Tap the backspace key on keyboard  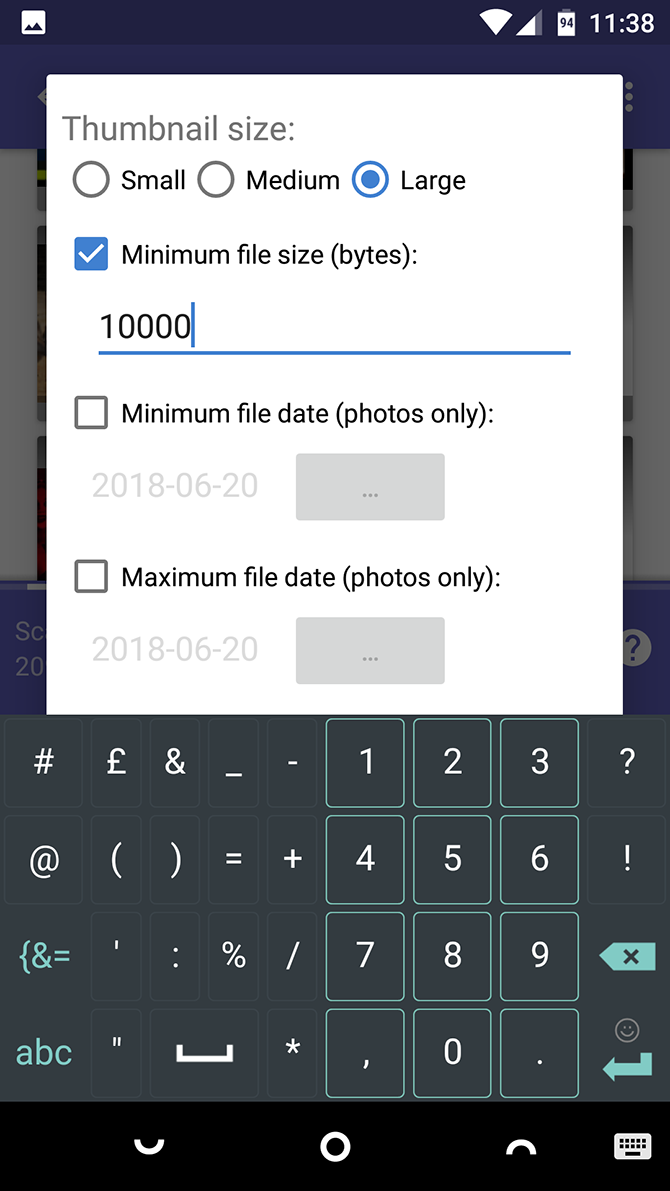pyautogui.click(x=628, y=956)
